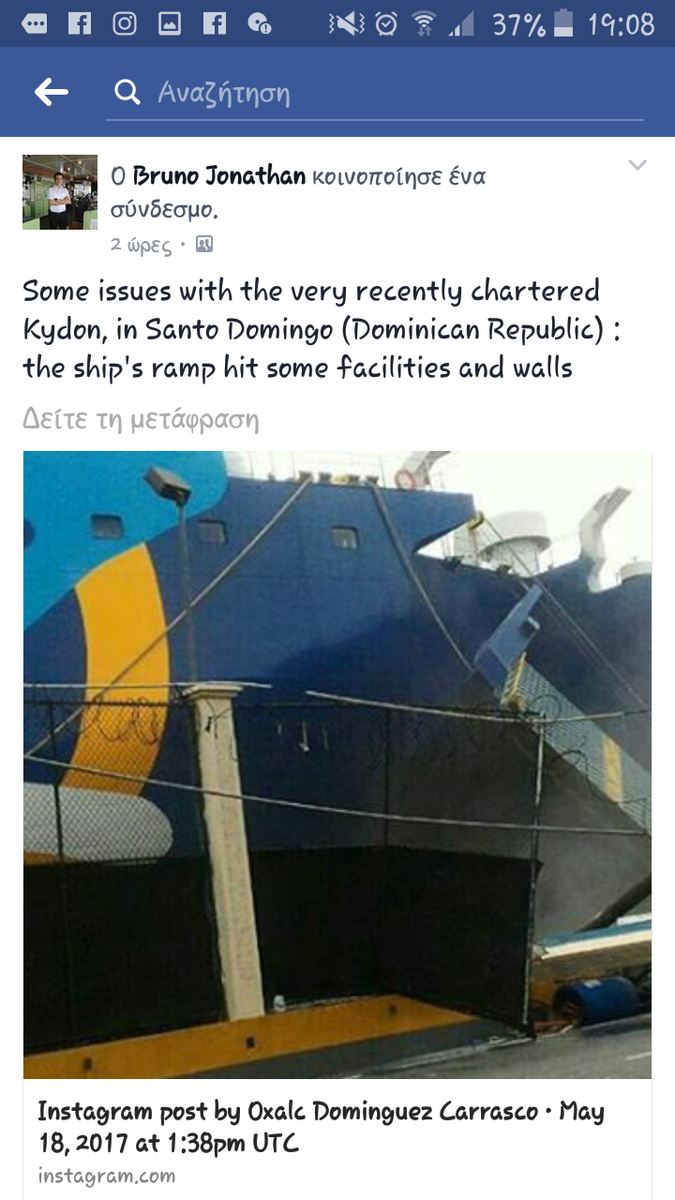
Task: Expand the post options chevron
Action: tap(637, 166)
